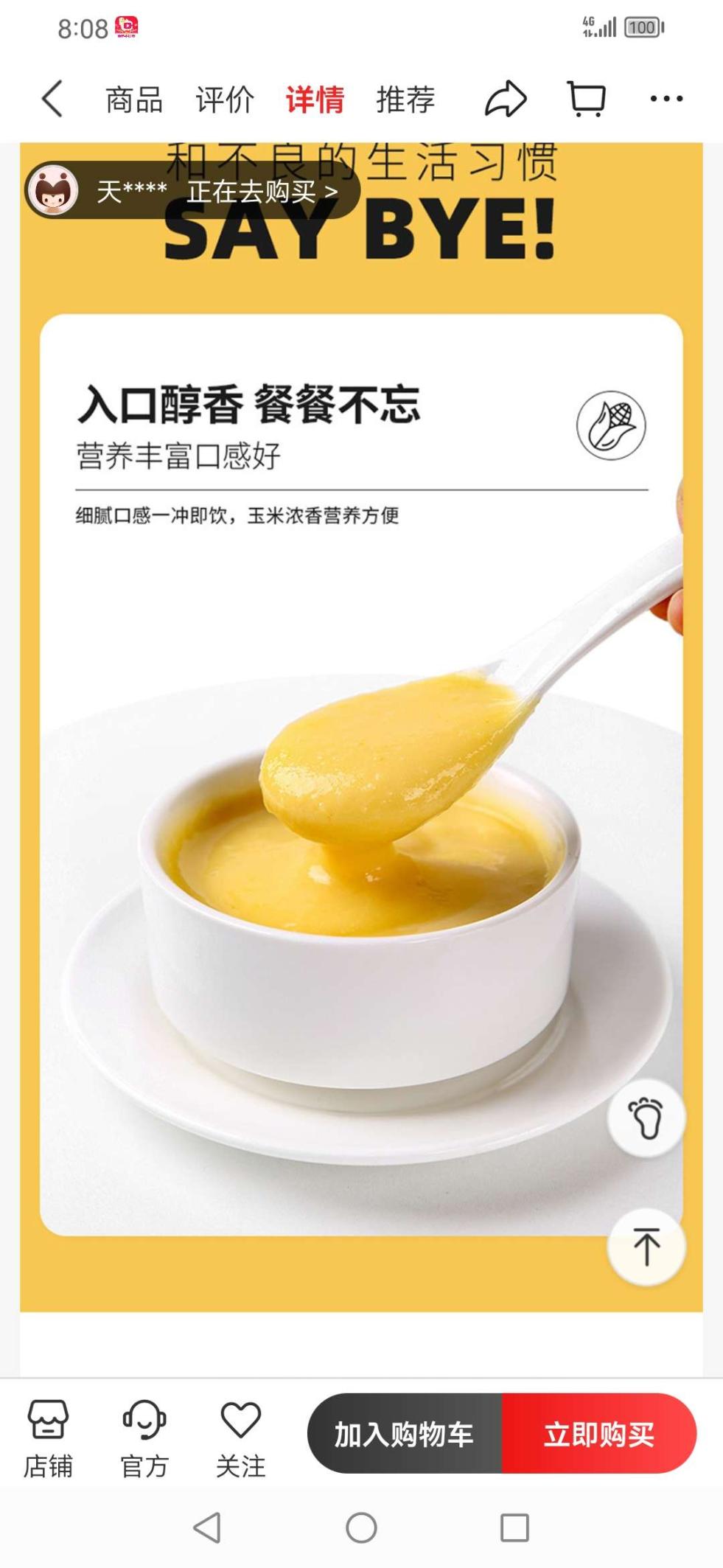The height and width of the screenshot is (1568, 723).
Task: Switch to the 商品 tab
Action: point(134,100)
